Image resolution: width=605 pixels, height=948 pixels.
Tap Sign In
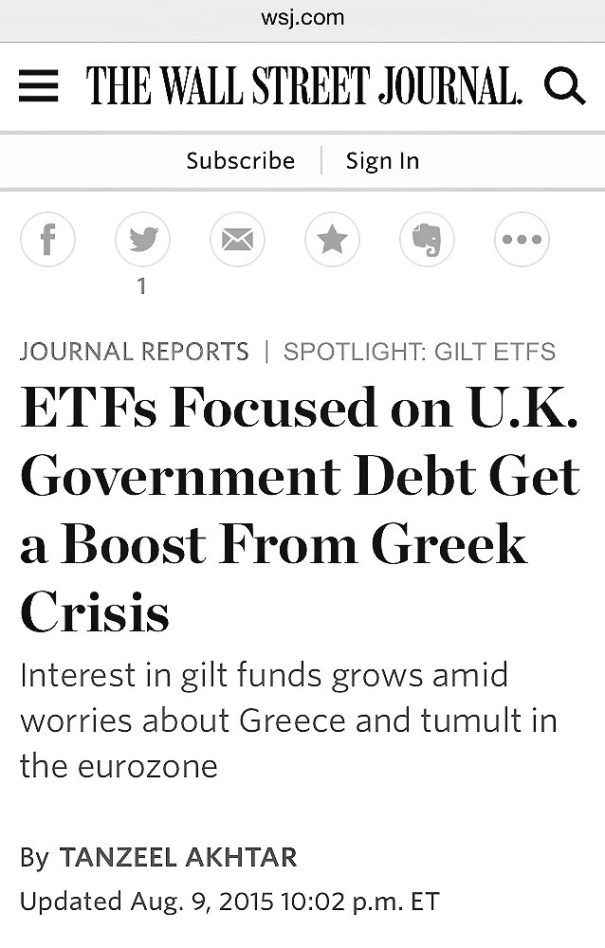point(382,161)
